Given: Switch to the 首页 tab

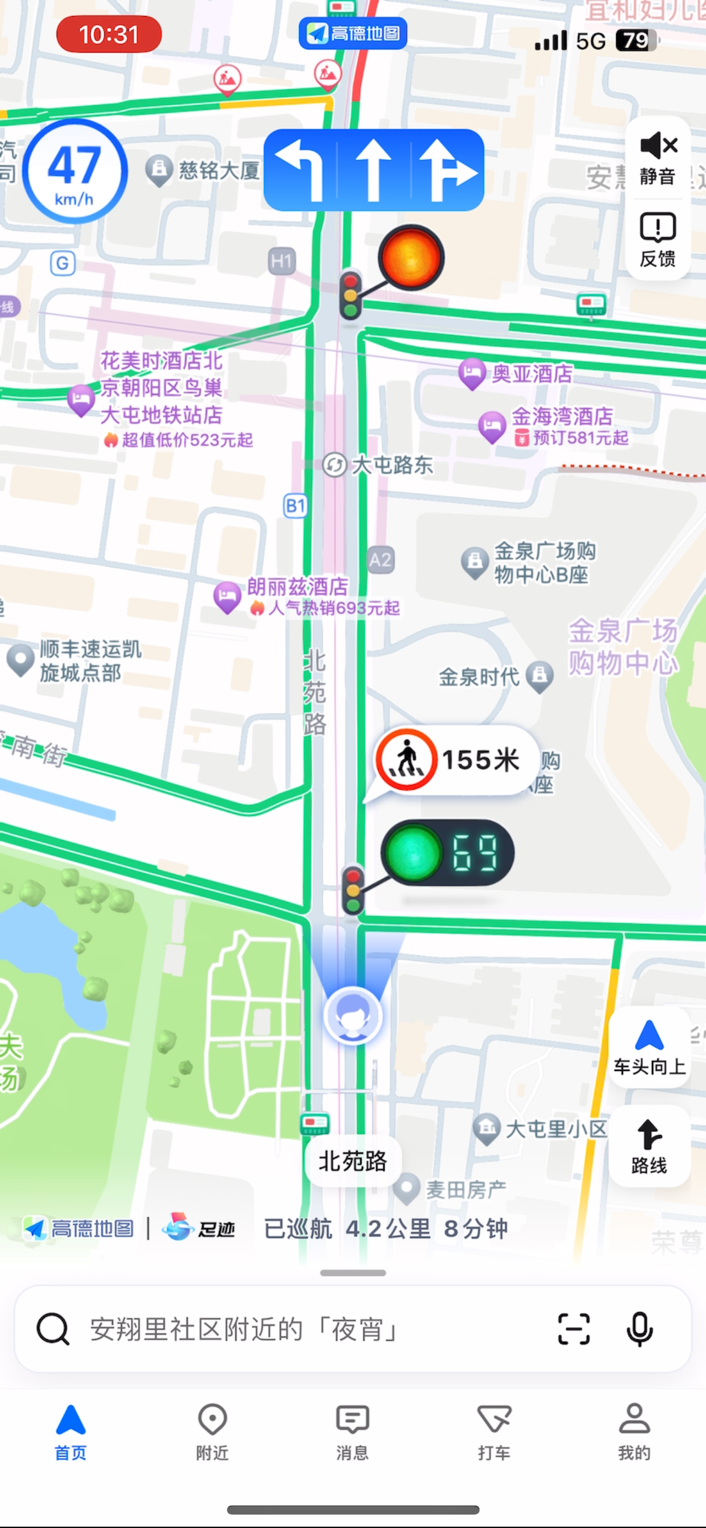Looking at the screenshot, I should (x=70, y=1431).
